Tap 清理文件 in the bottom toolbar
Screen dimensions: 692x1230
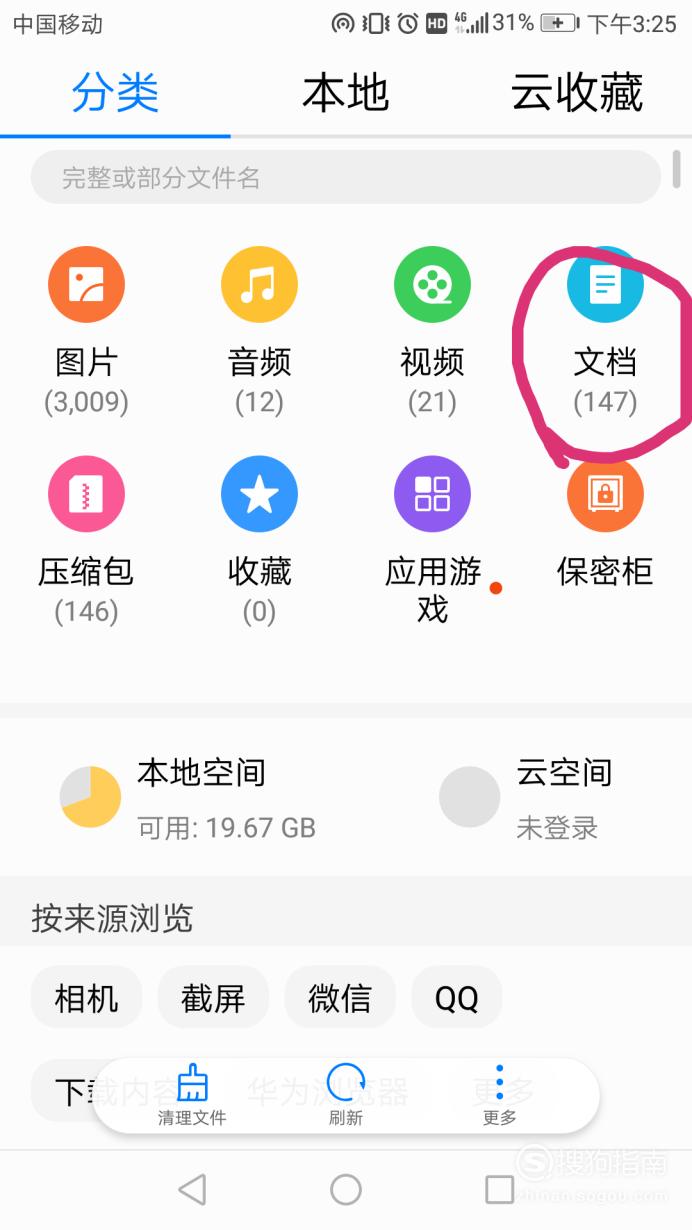[192, 1096]
